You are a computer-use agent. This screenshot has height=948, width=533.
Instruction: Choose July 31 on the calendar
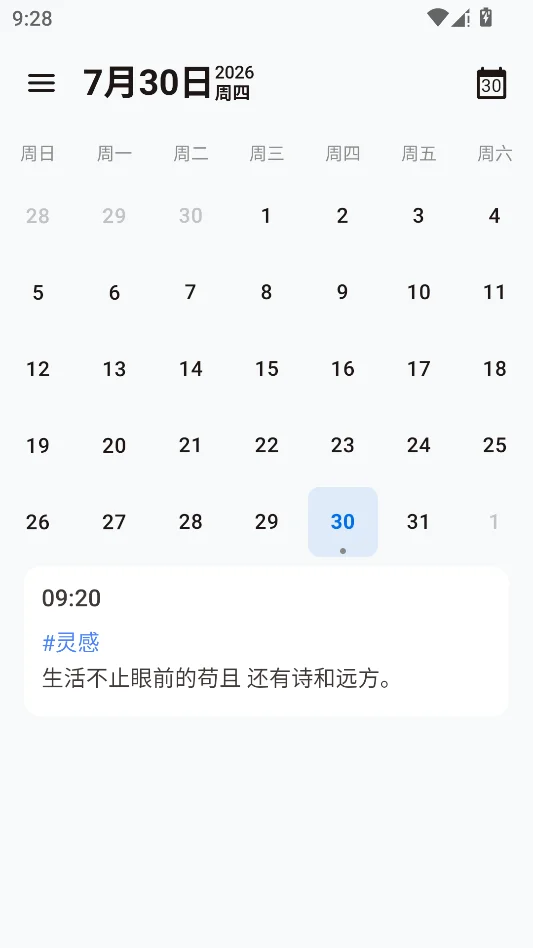pyautogui.click(x=418, y=522)
